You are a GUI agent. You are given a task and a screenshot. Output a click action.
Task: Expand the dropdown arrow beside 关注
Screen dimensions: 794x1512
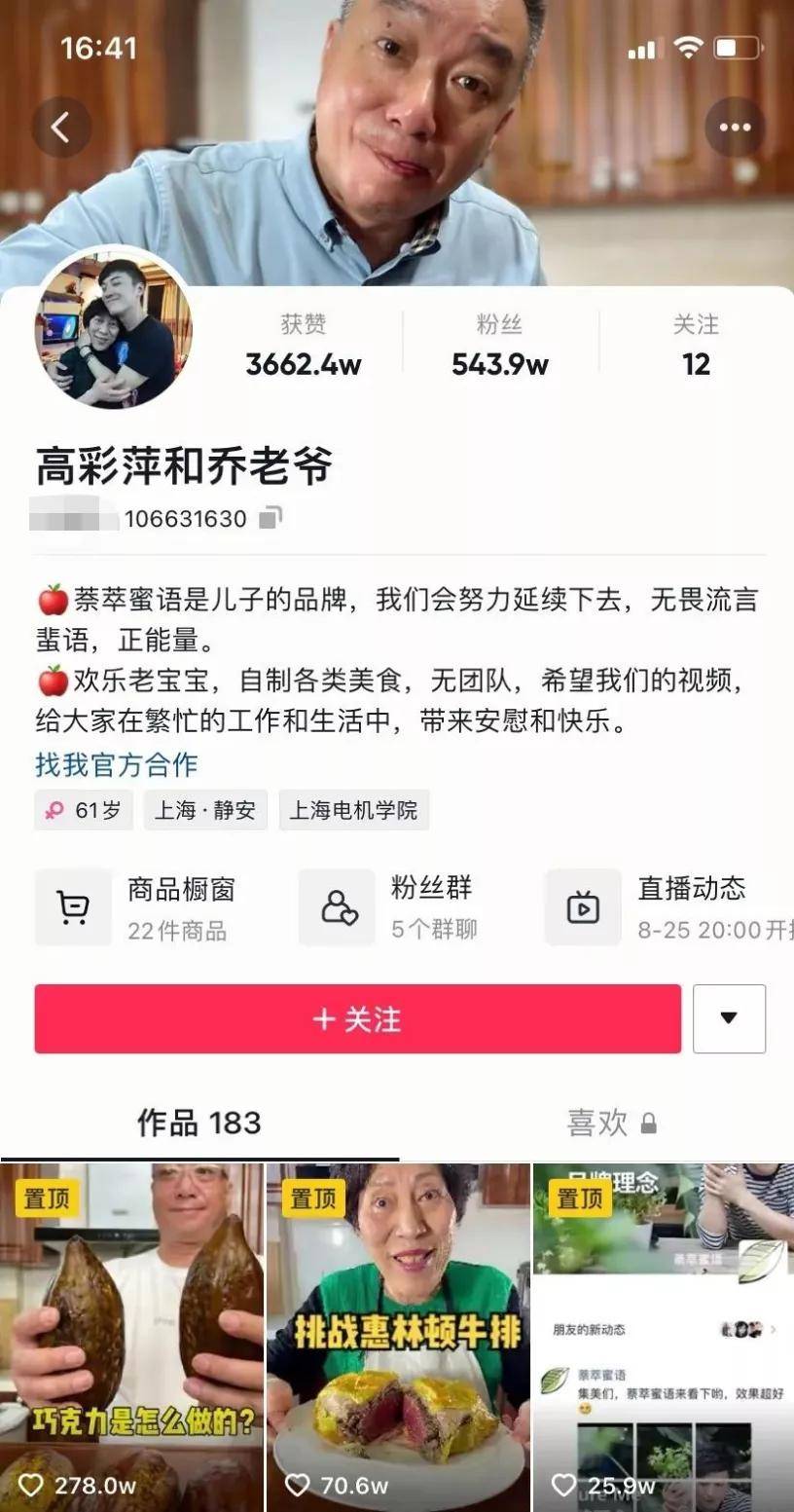[x=730, y=1018]
